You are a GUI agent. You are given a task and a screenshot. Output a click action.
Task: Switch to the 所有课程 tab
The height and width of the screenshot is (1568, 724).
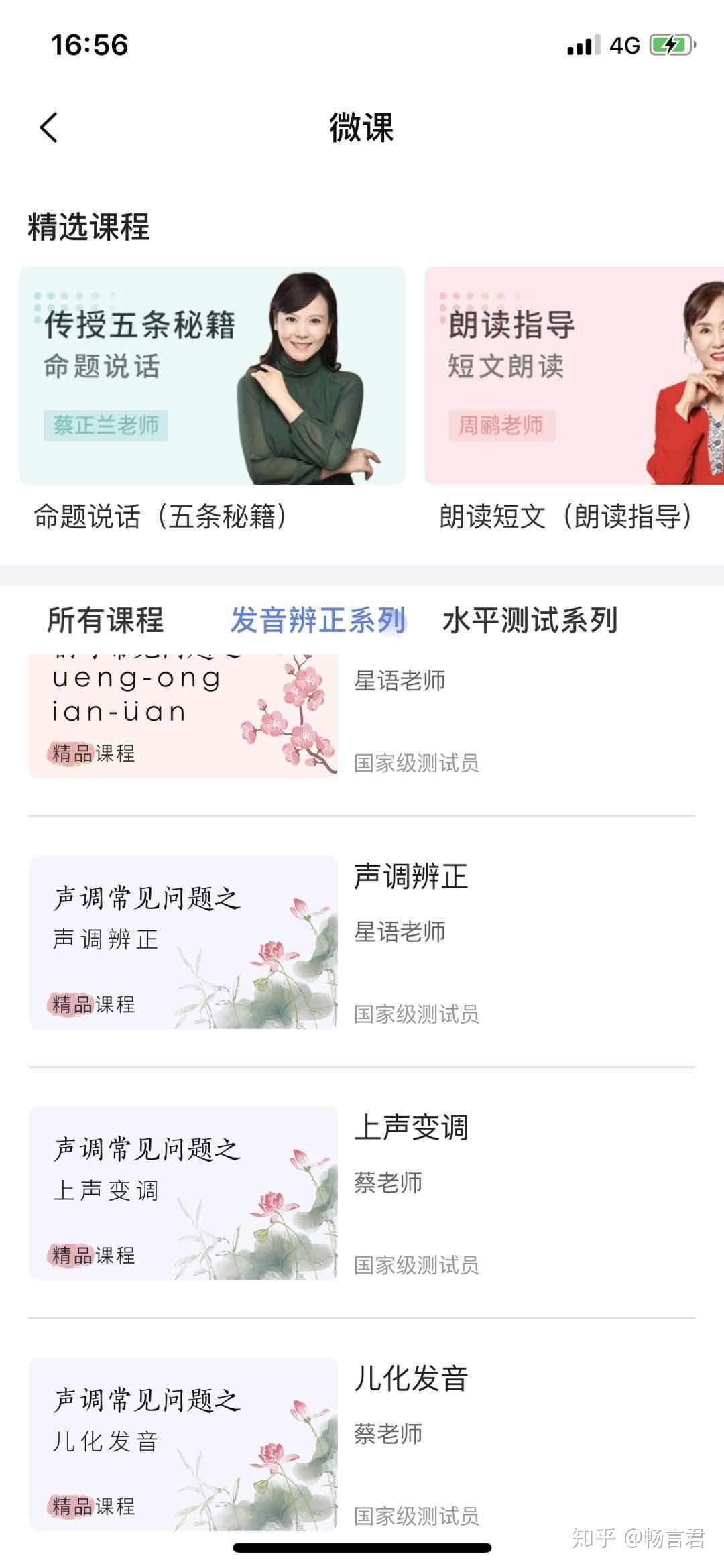tap(105, 620)
